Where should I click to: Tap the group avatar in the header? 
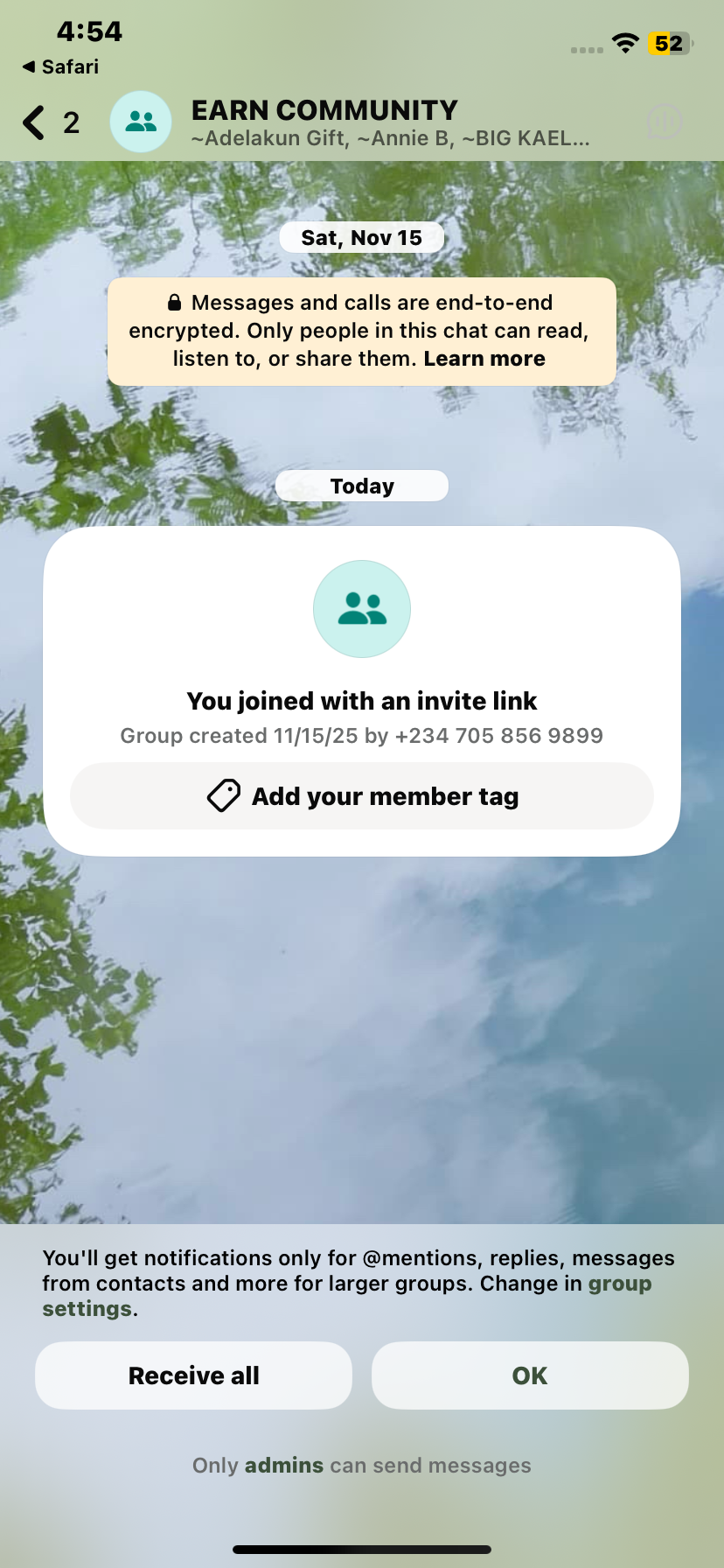[141, 122]
